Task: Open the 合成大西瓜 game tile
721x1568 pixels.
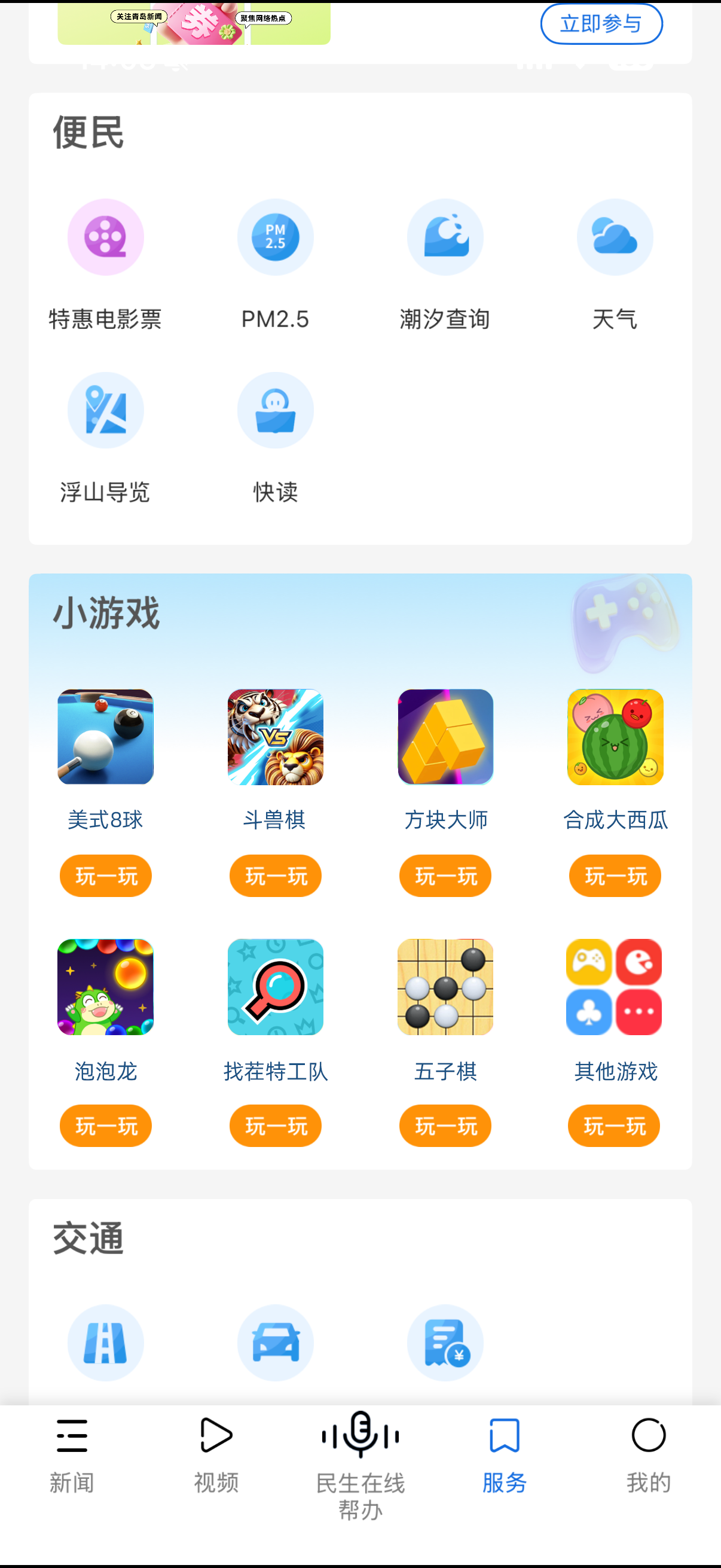Action: tap(615, 737)
